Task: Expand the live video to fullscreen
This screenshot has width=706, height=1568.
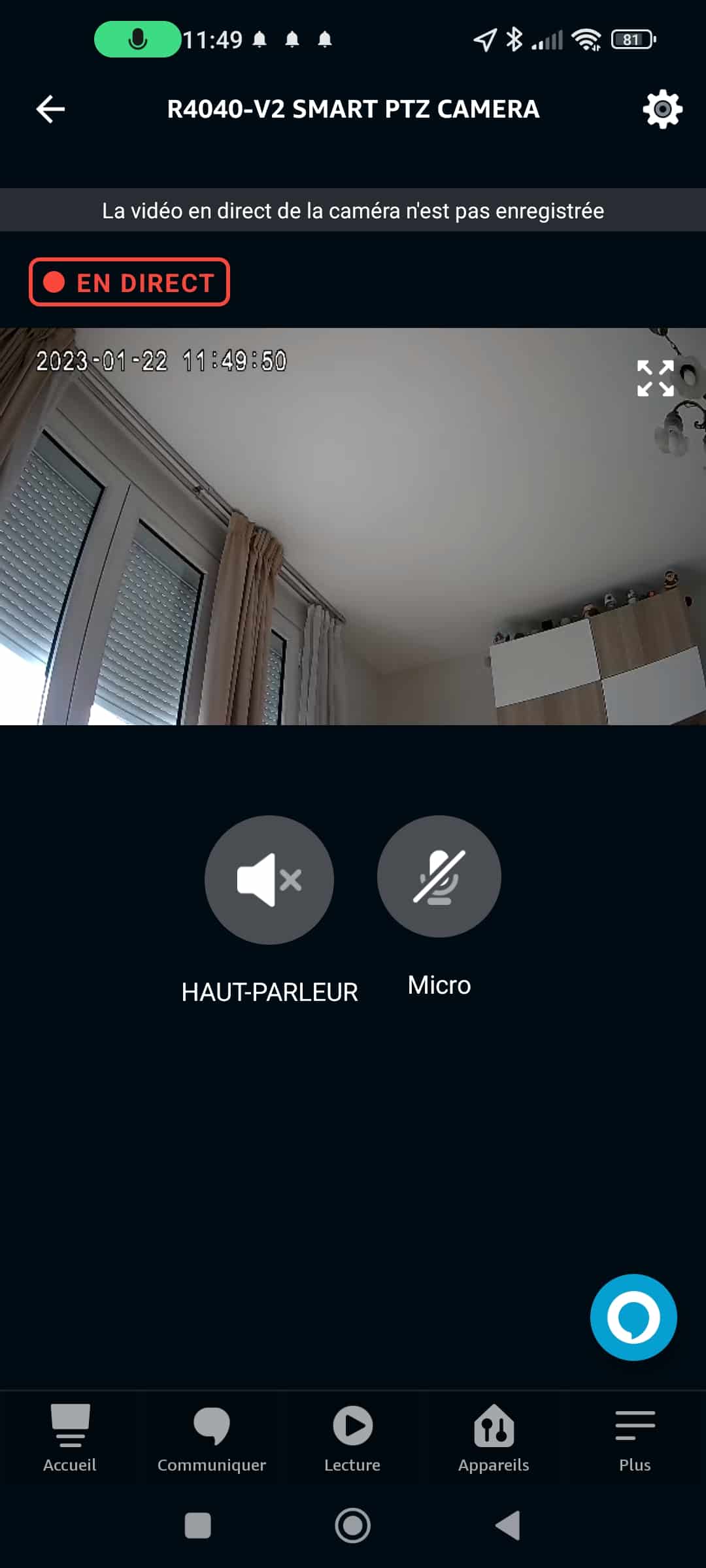Action: click(x=655, y=378)
